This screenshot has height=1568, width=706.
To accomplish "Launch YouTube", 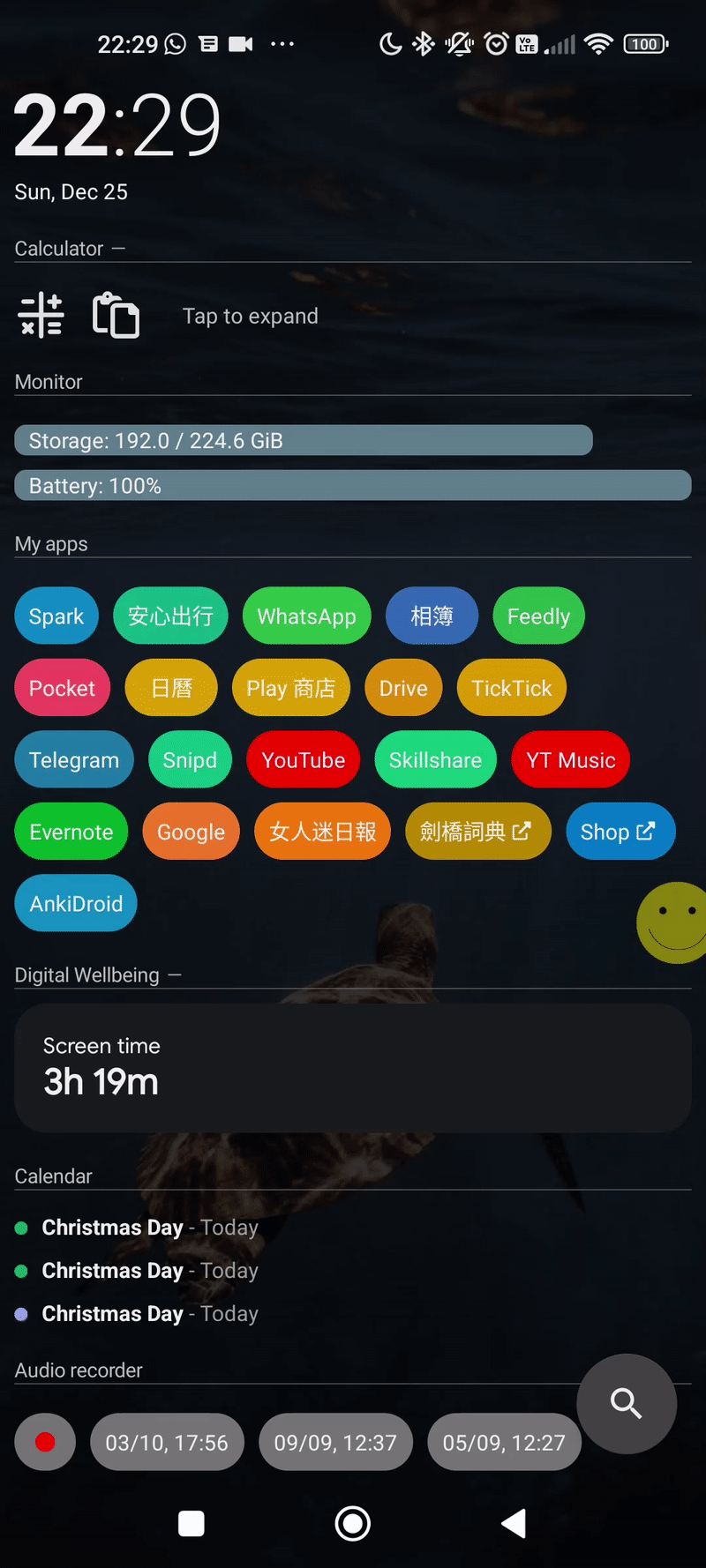I will [303, 759].
